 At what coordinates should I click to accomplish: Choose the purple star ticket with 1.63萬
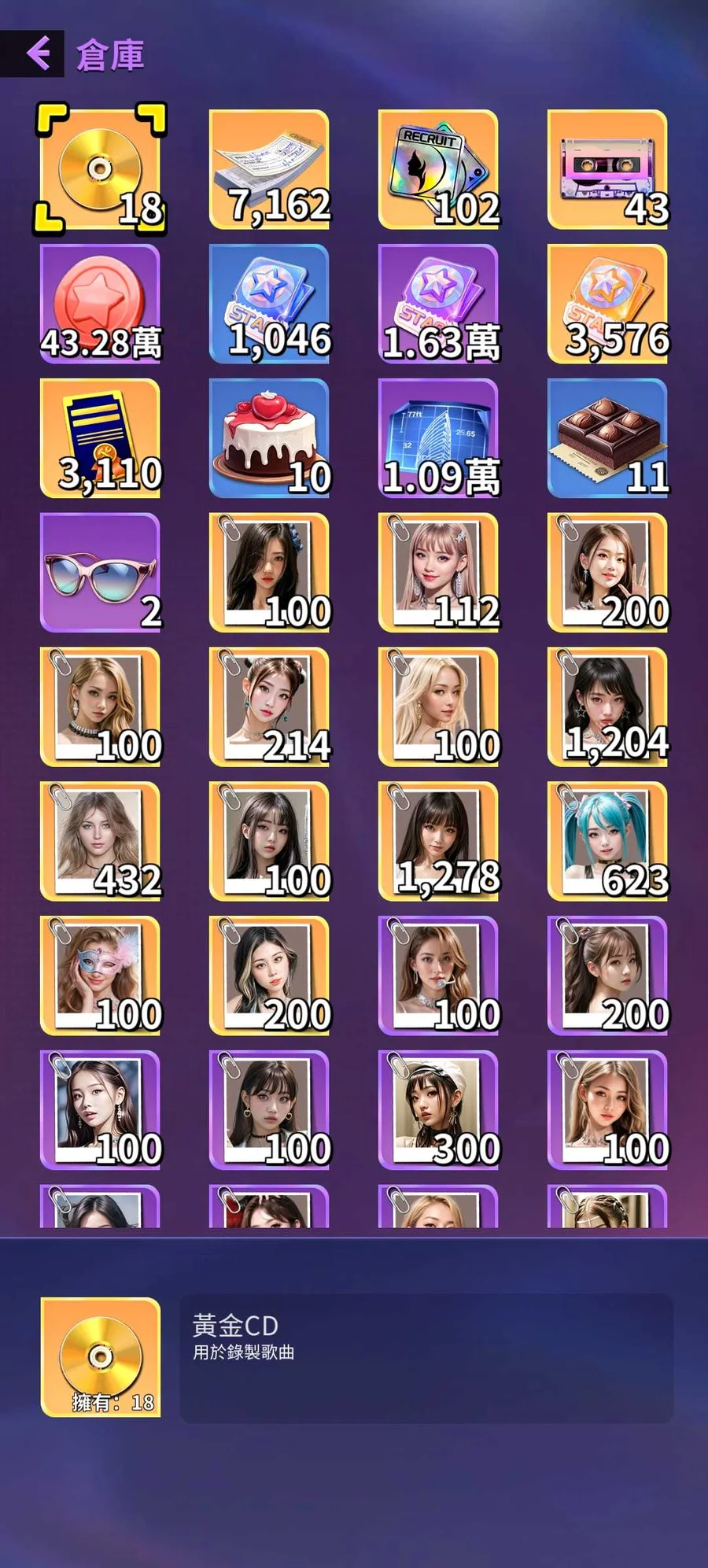(438, 304)
